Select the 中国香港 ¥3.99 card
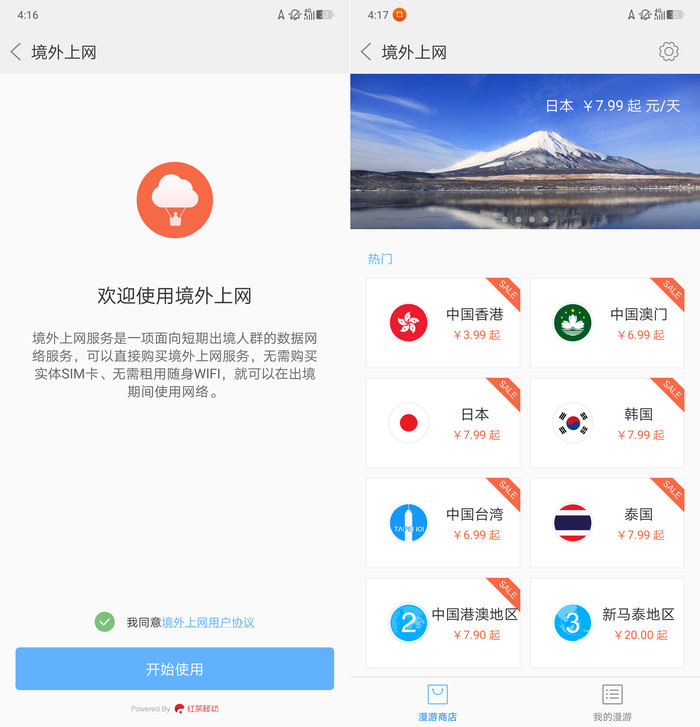 click(443, 323)
